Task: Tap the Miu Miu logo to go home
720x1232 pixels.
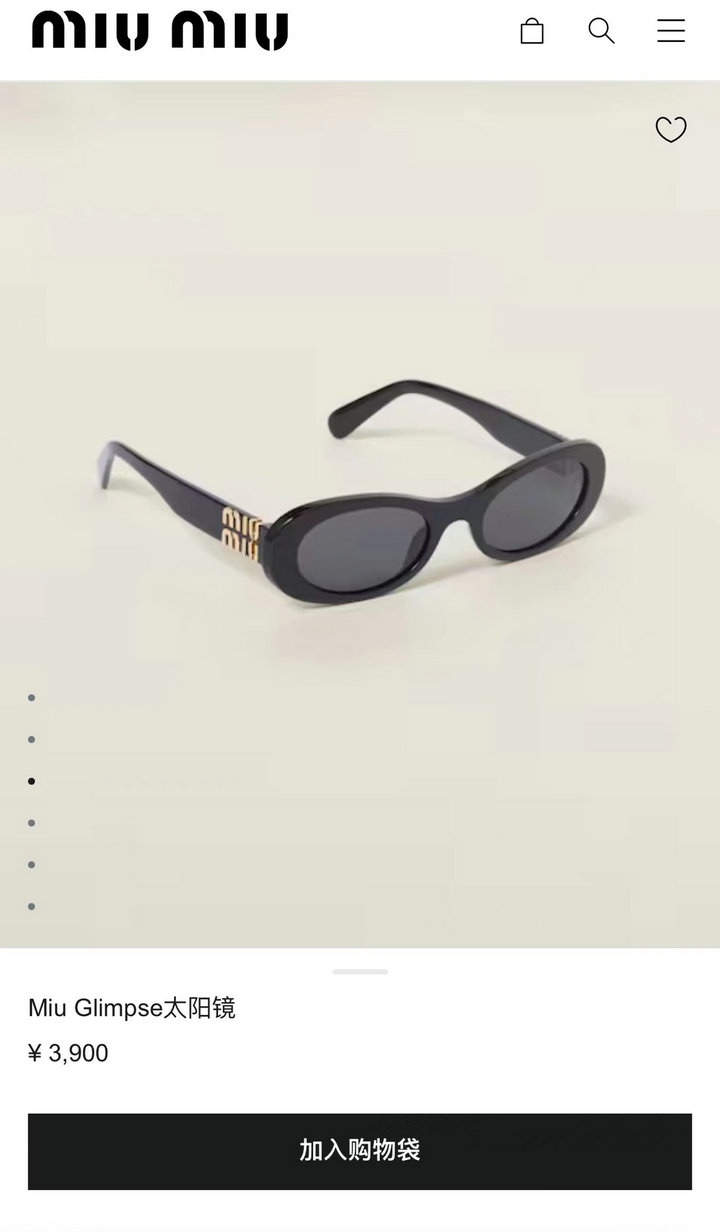Action: click(160, 30)
